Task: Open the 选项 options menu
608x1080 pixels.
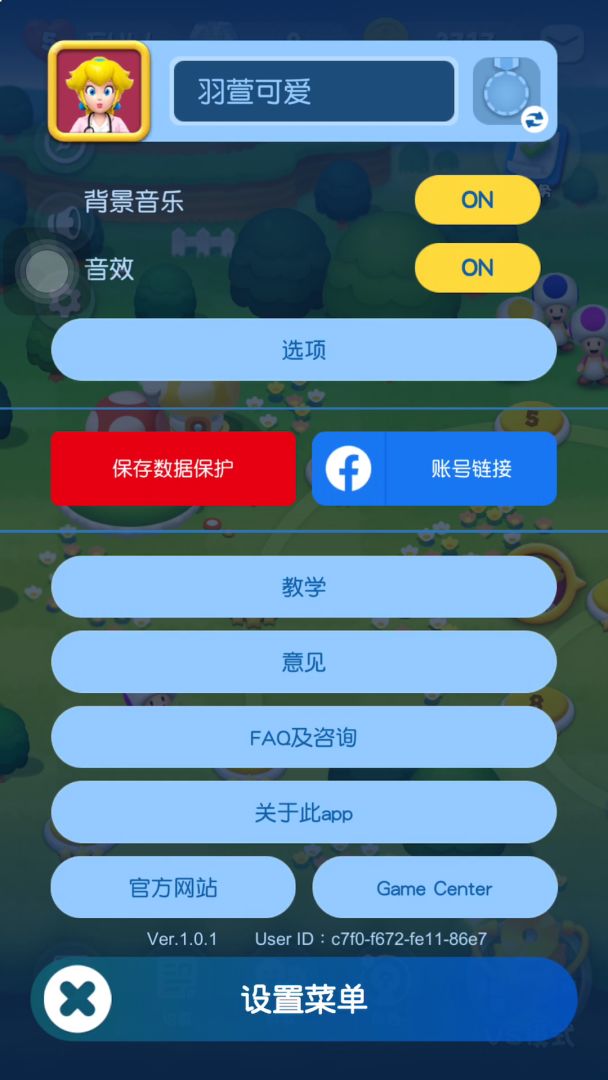Action: pyautogui.click(x=303, y=350)
